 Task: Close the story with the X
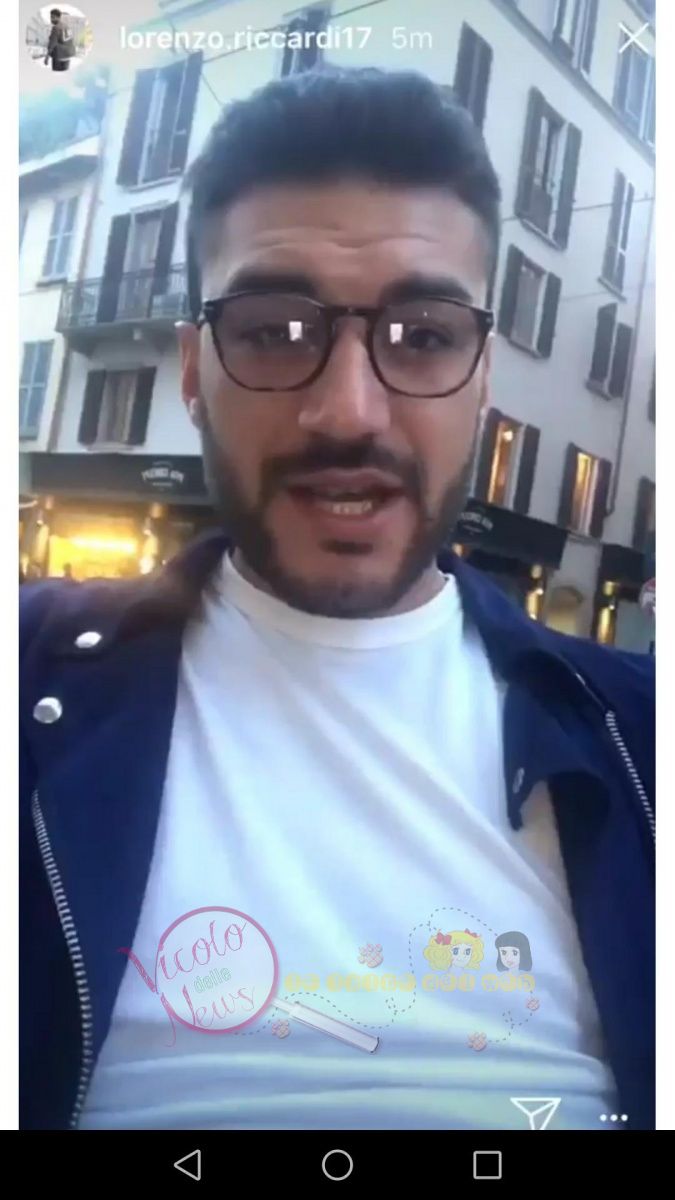pyautogui.click(x=632, y=38)
